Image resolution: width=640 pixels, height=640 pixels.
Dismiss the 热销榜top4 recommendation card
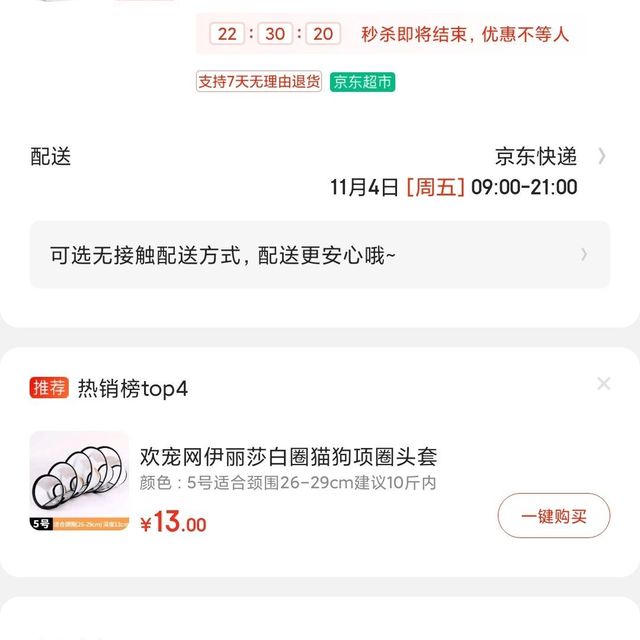tap(603, 384)
